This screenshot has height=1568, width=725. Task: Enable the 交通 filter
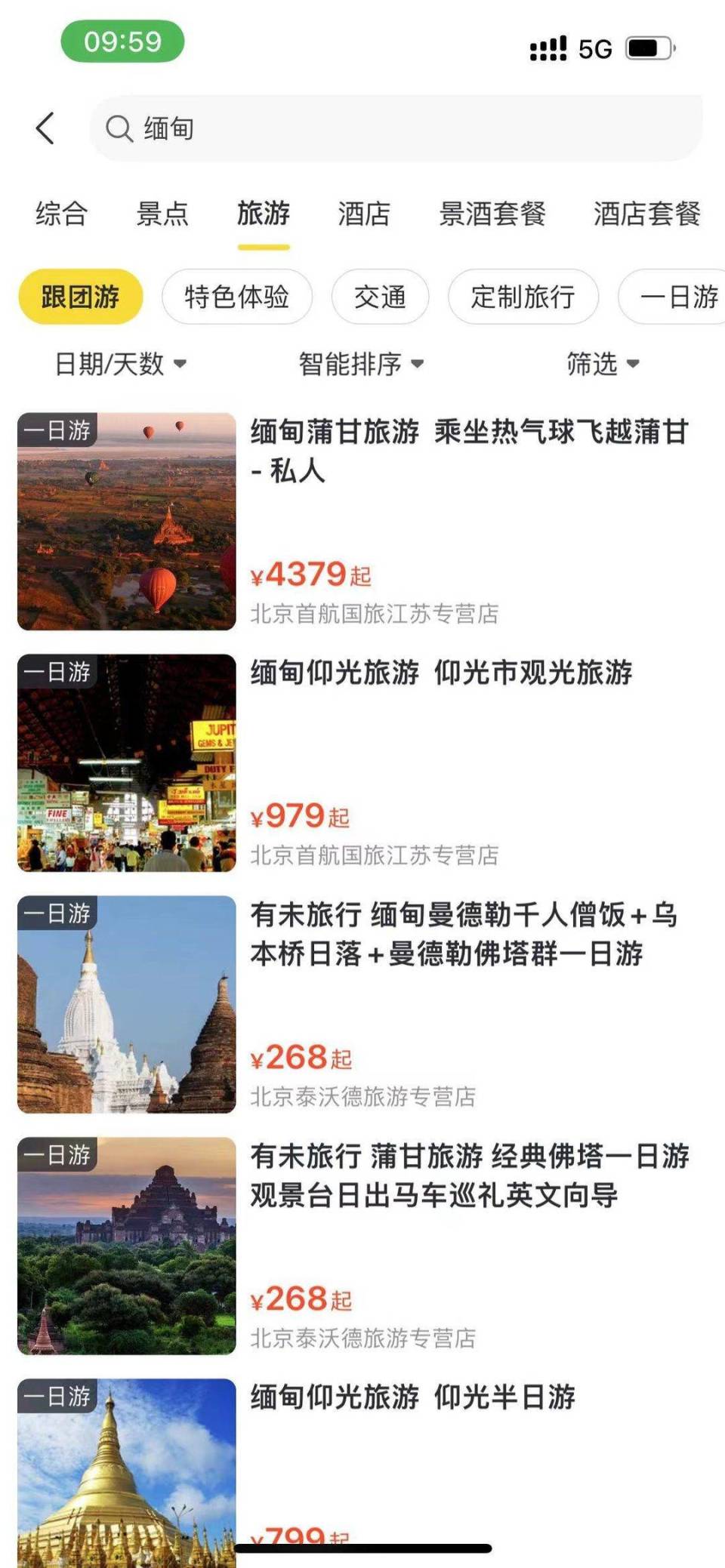[x=379, y=297]
